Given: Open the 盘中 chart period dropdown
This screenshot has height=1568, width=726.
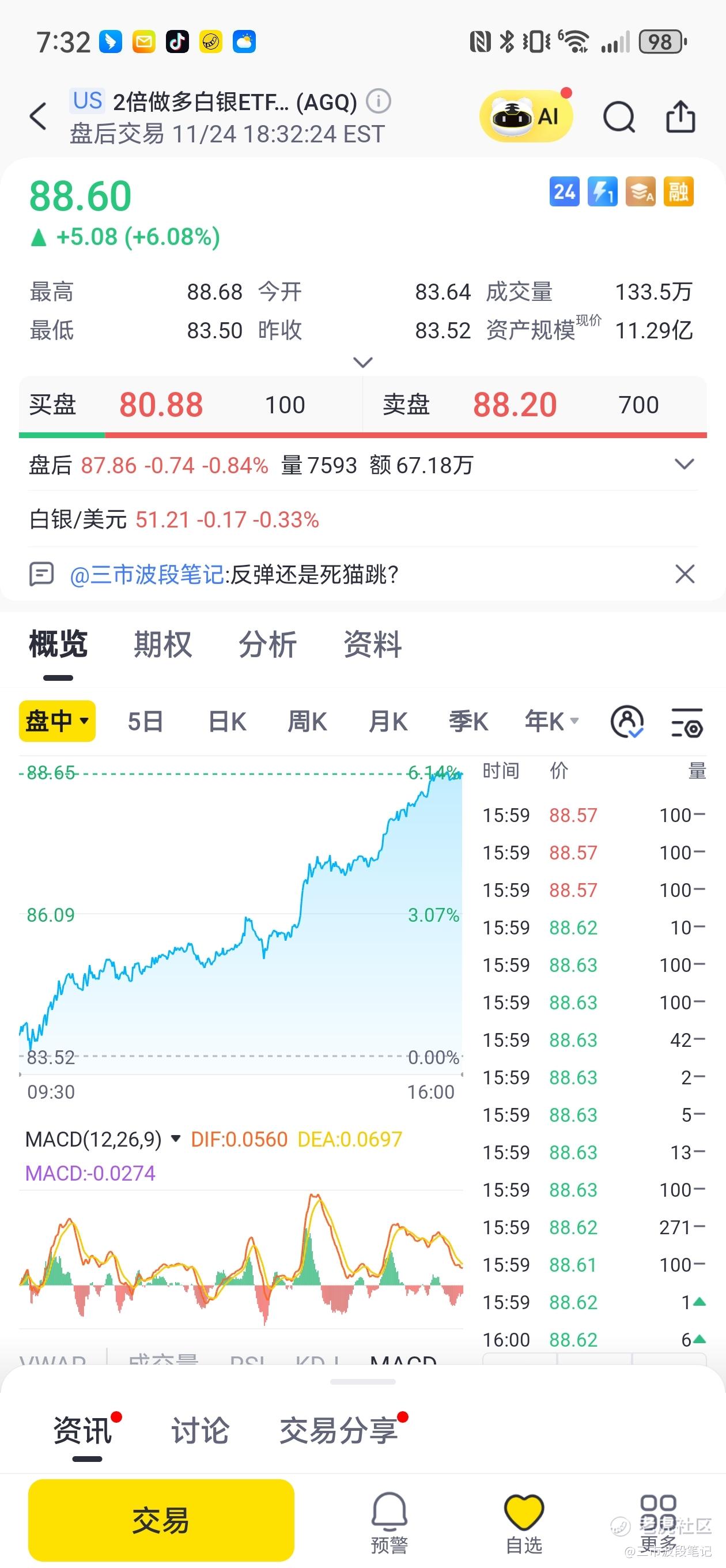Looking at the screenshot, I should (x=57, y=721).
